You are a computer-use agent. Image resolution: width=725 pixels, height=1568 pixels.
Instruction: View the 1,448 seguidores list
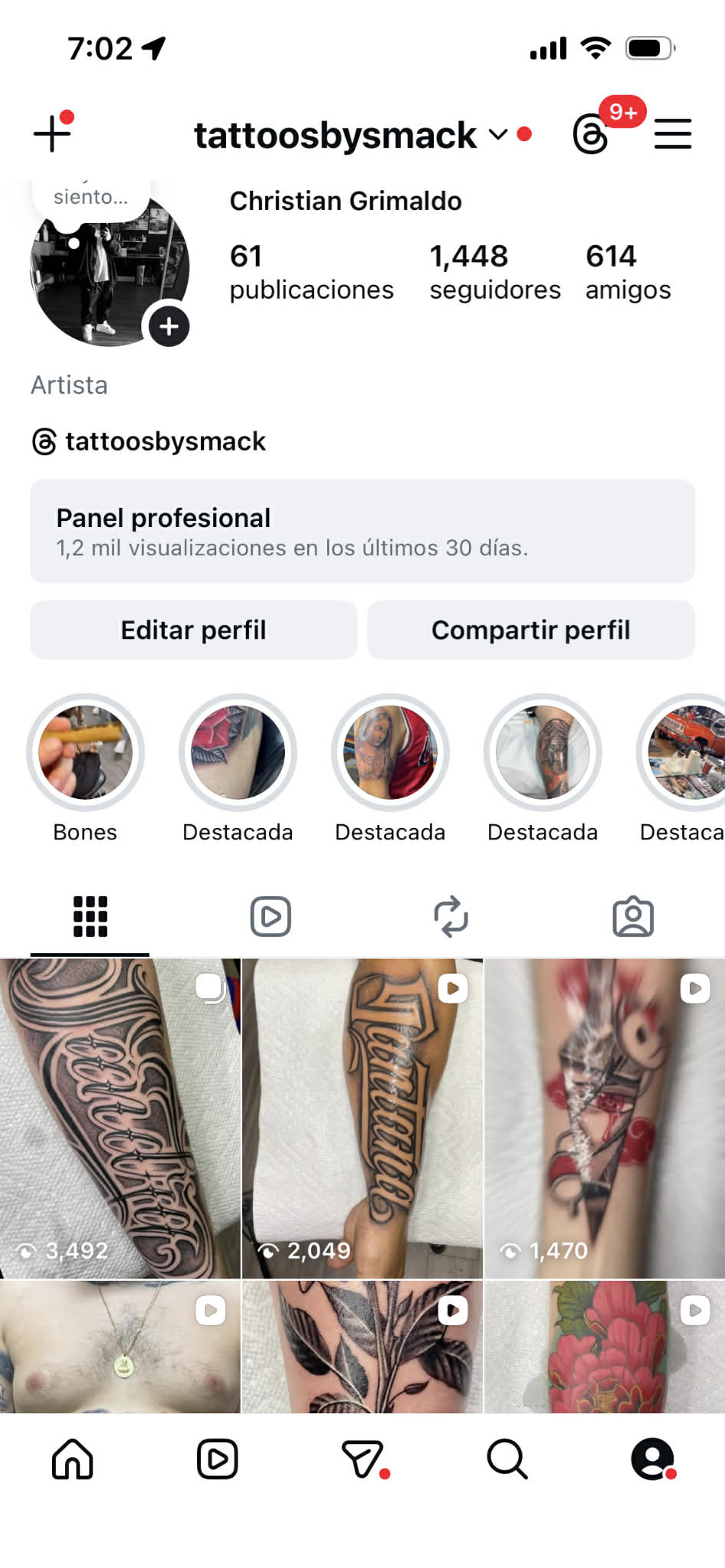click(494, 271)
